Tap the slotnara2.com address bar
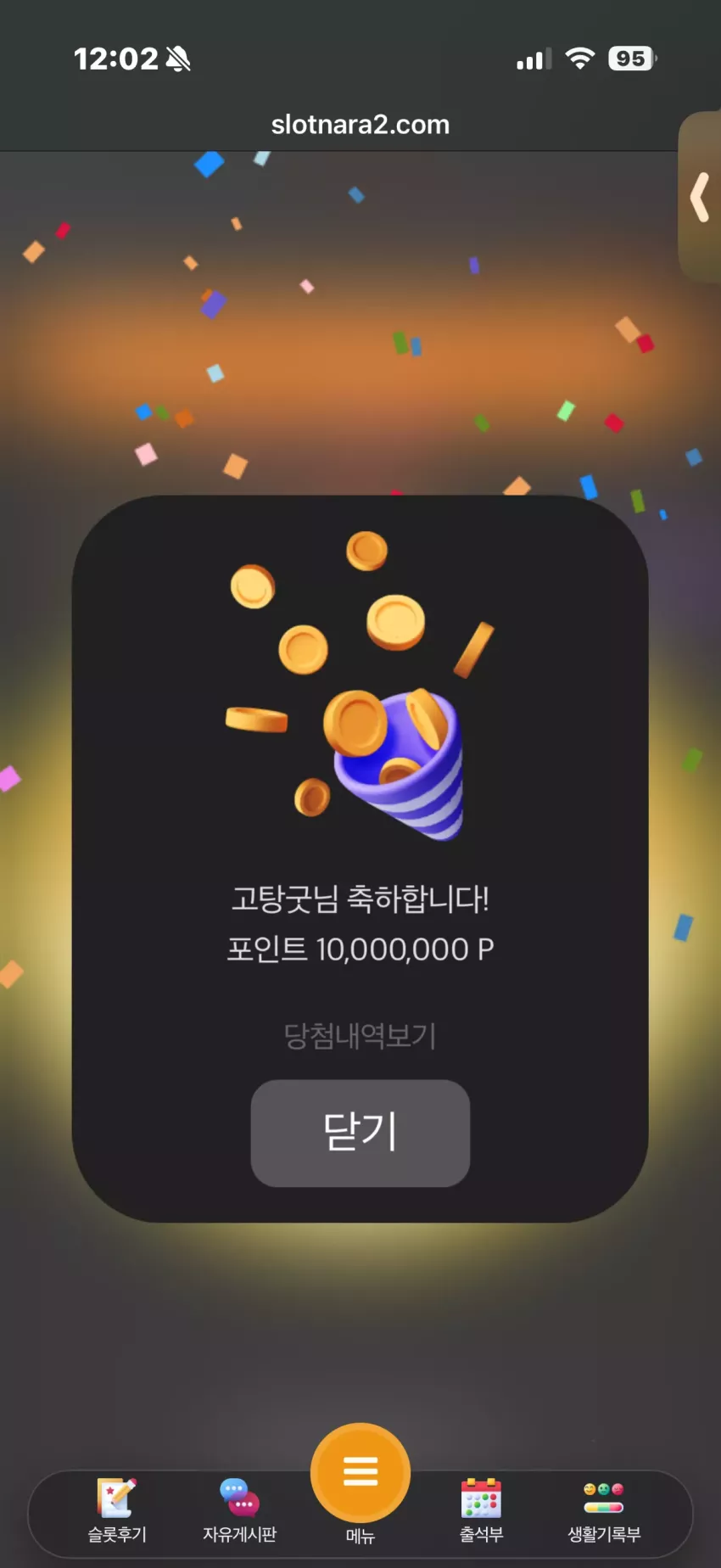The image size is (721, 1568). (x=360, y=125)
